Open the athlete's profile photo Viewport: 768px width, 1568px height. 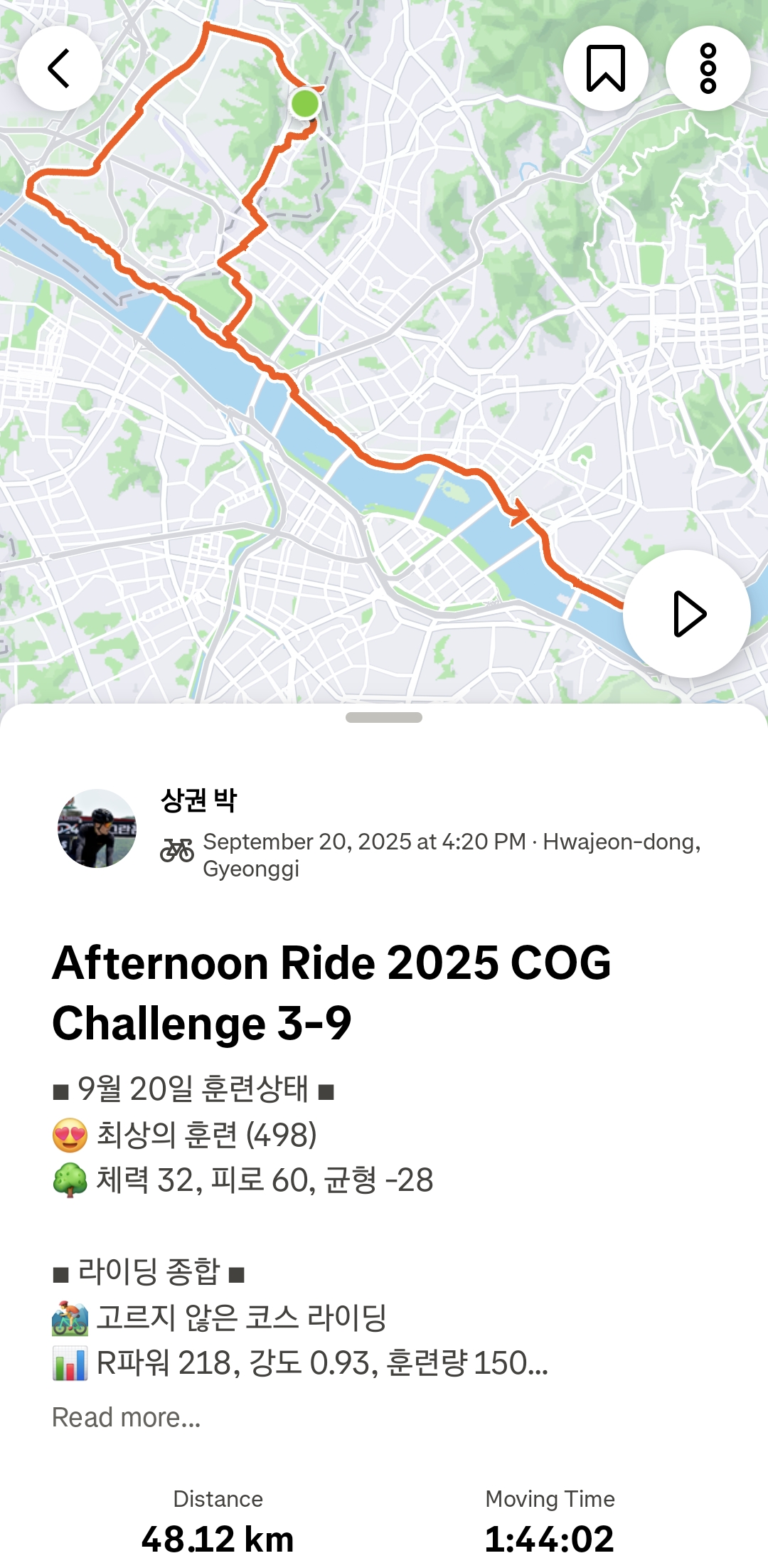tap(97, 828)
